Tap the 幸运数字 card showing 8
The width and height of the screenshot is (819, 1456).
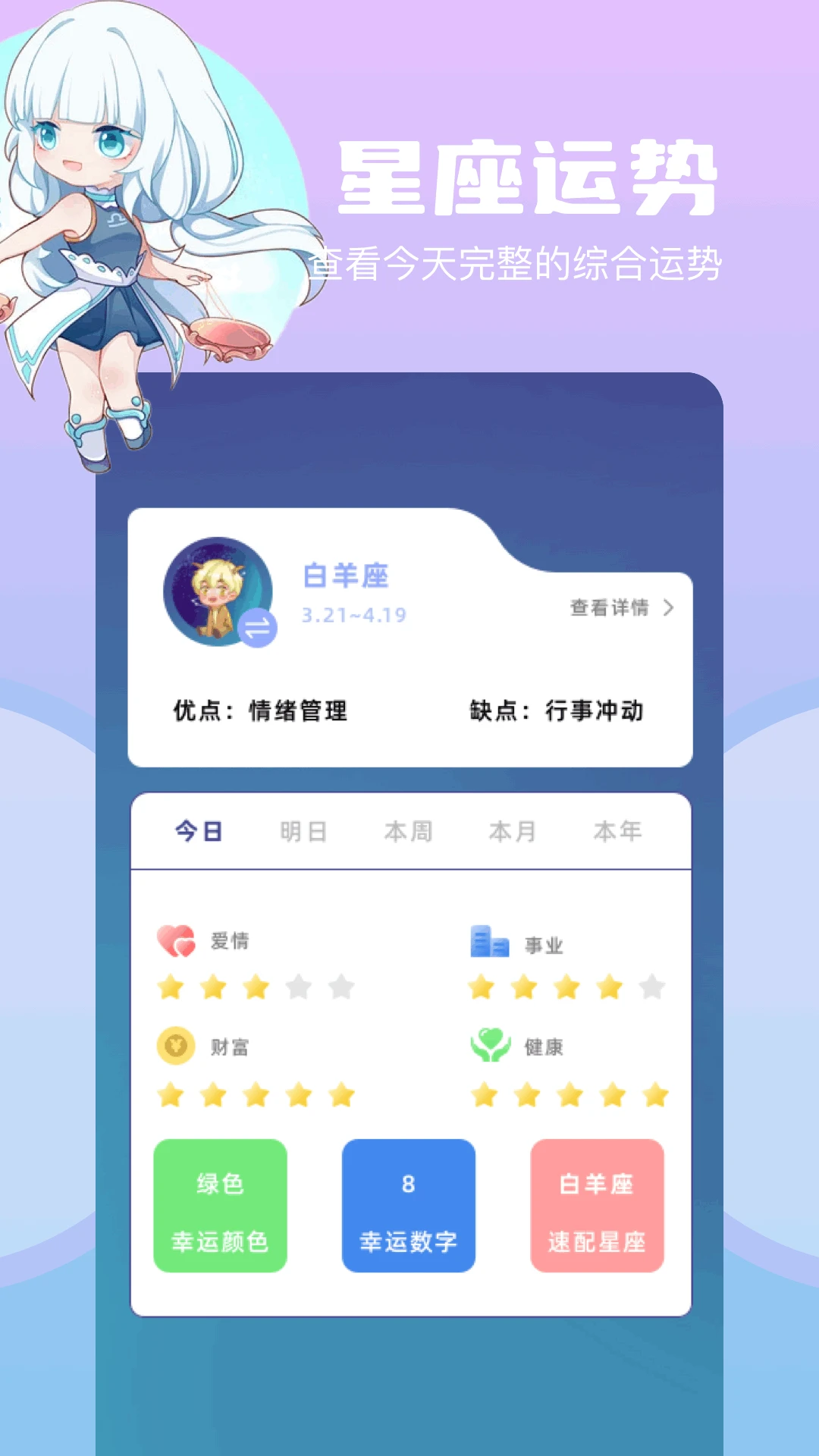pyautogui.click(x=409, y=1206)
